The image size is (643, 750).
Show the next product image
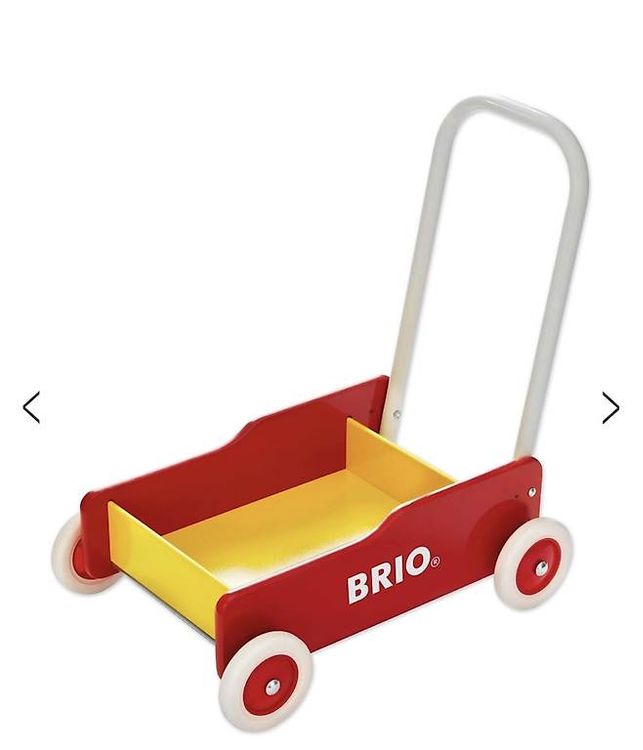pyautogui.click(x=610, y=408)
